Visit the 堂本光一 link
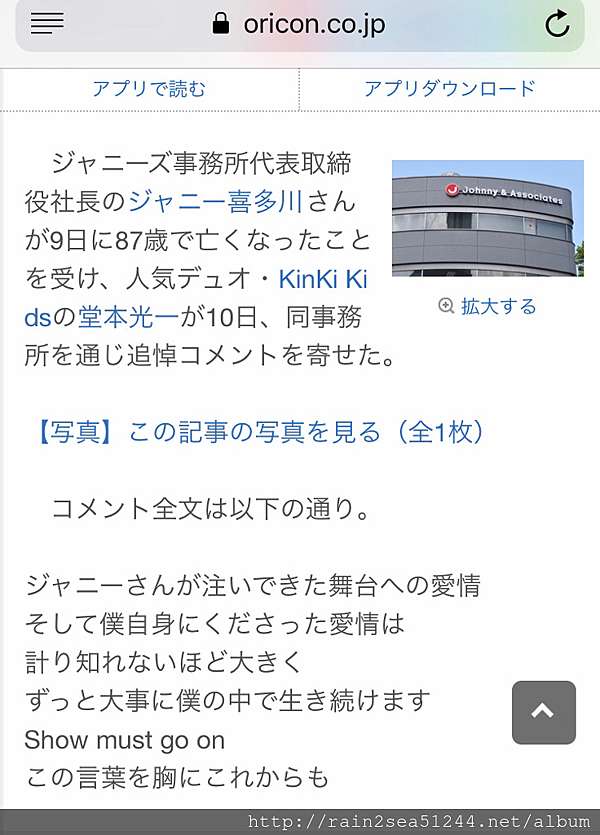The image size is (600, 835). tap(129, 318)
